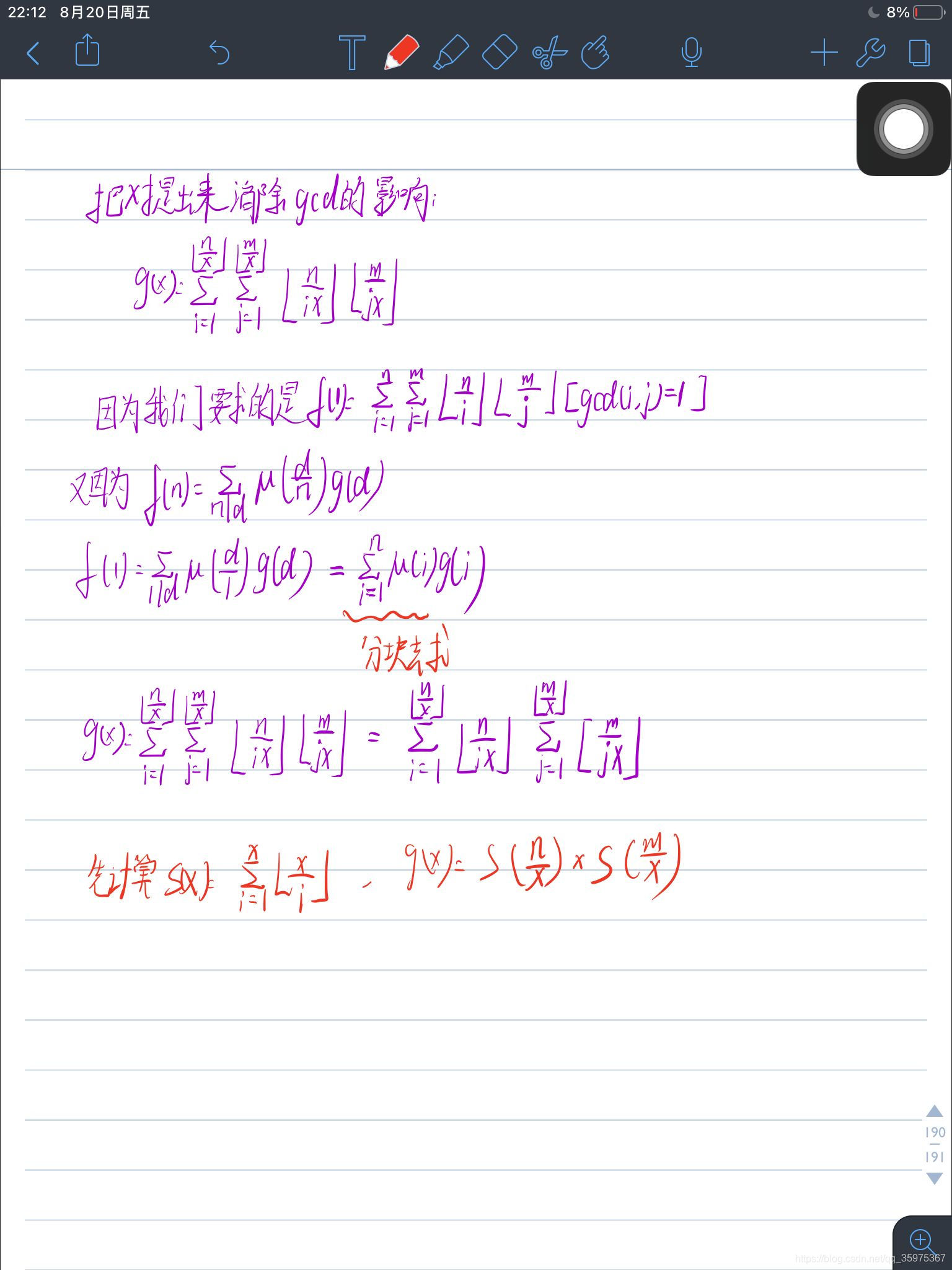Open the zoom magnifier window
This screenshot has width=952, height=1270.
pos(922,1241)
